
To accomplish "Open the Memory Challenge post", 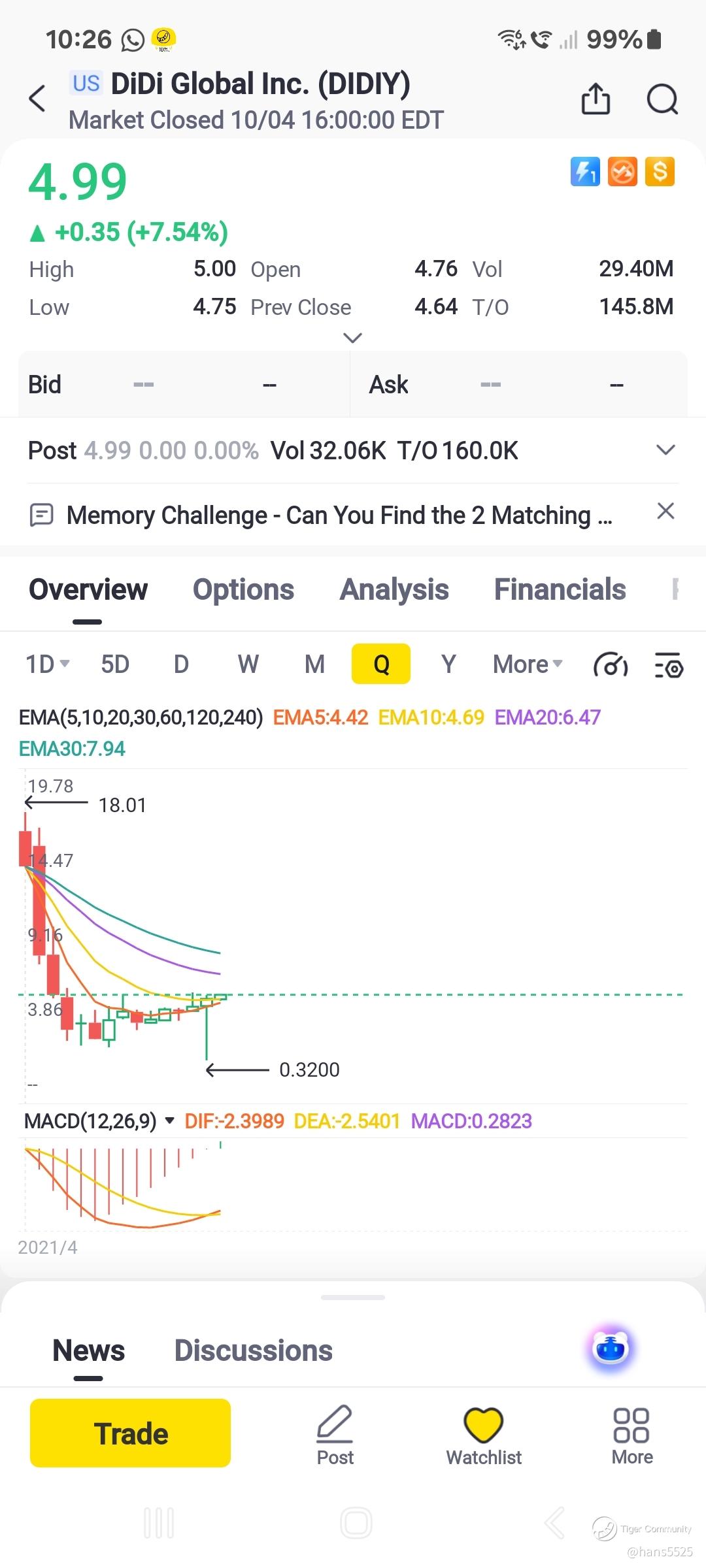I will pyautogui.click(x=339, y=515).
